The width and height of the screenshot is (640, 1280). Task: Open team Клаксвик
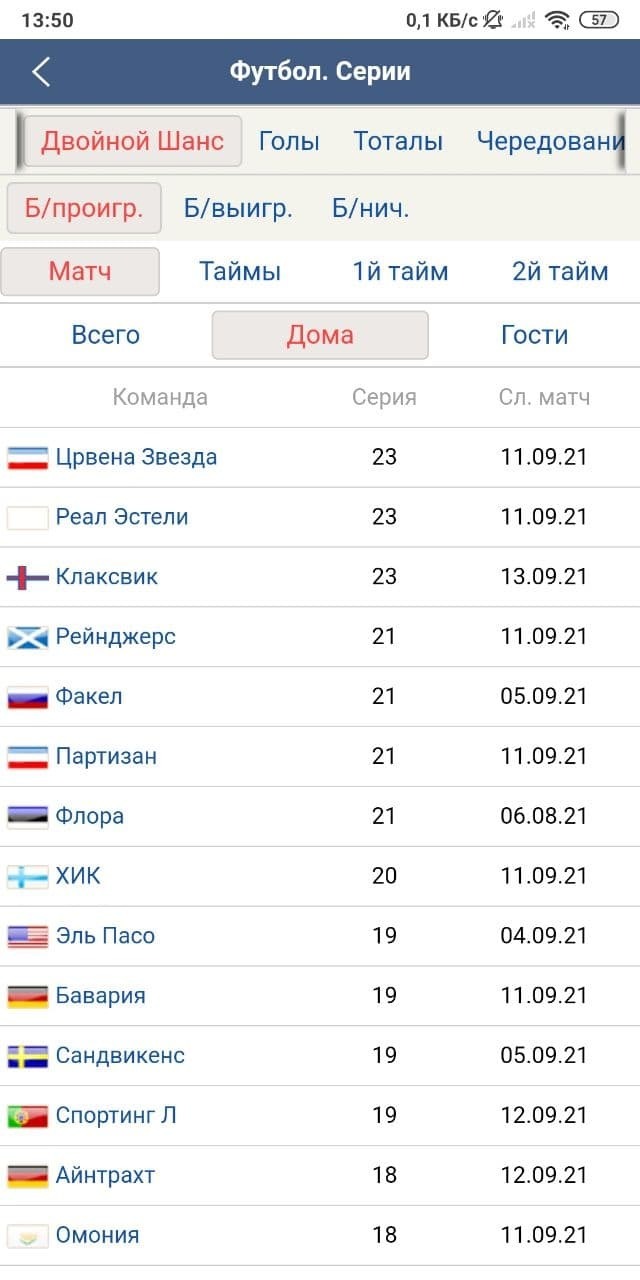(107, 576)
